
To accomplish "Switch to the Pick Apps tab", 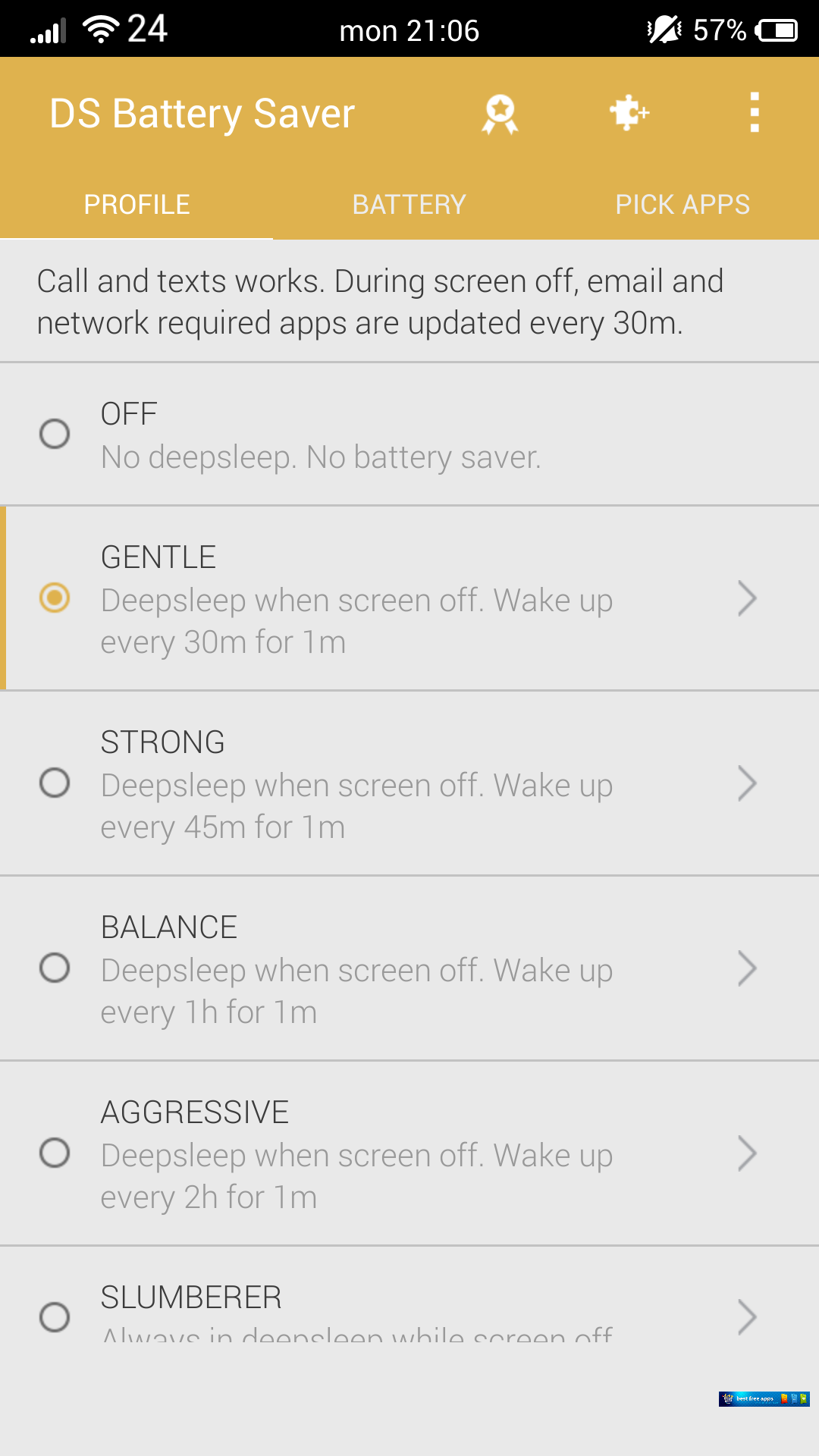I will [682, 204].
